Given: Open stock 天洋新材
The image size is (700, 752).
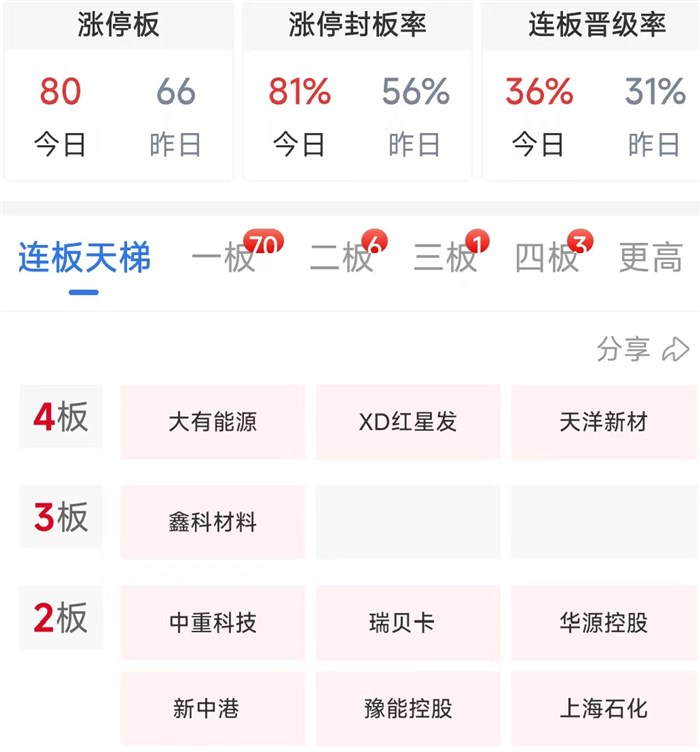Looking at the screenshot, I should click(x=604, y=422).
